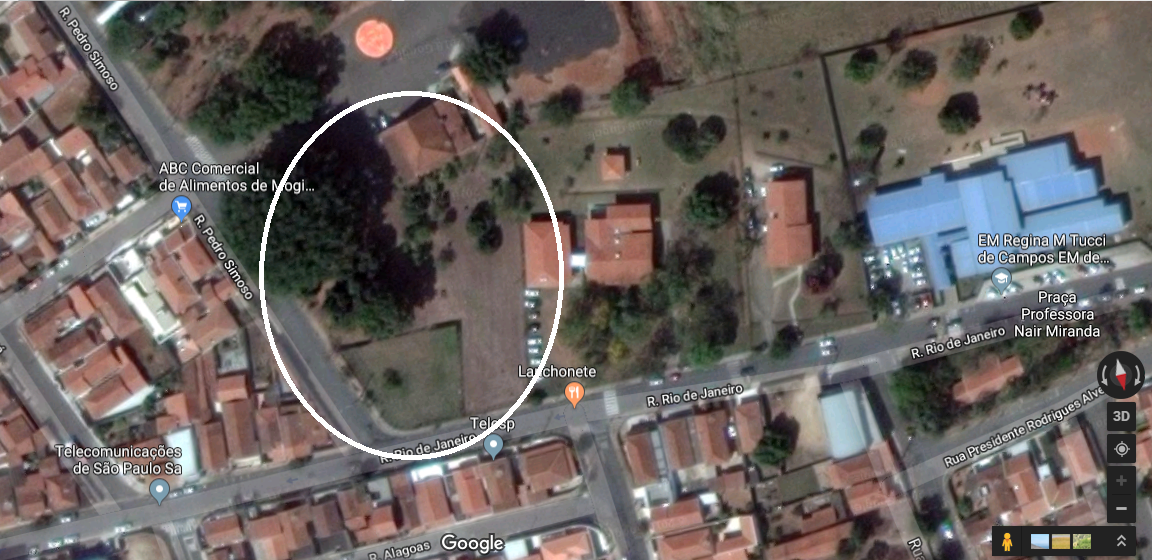Switch the map to 3D view
The height and width of the screenshot is (560, 1152).
[x=1121, y=417]
